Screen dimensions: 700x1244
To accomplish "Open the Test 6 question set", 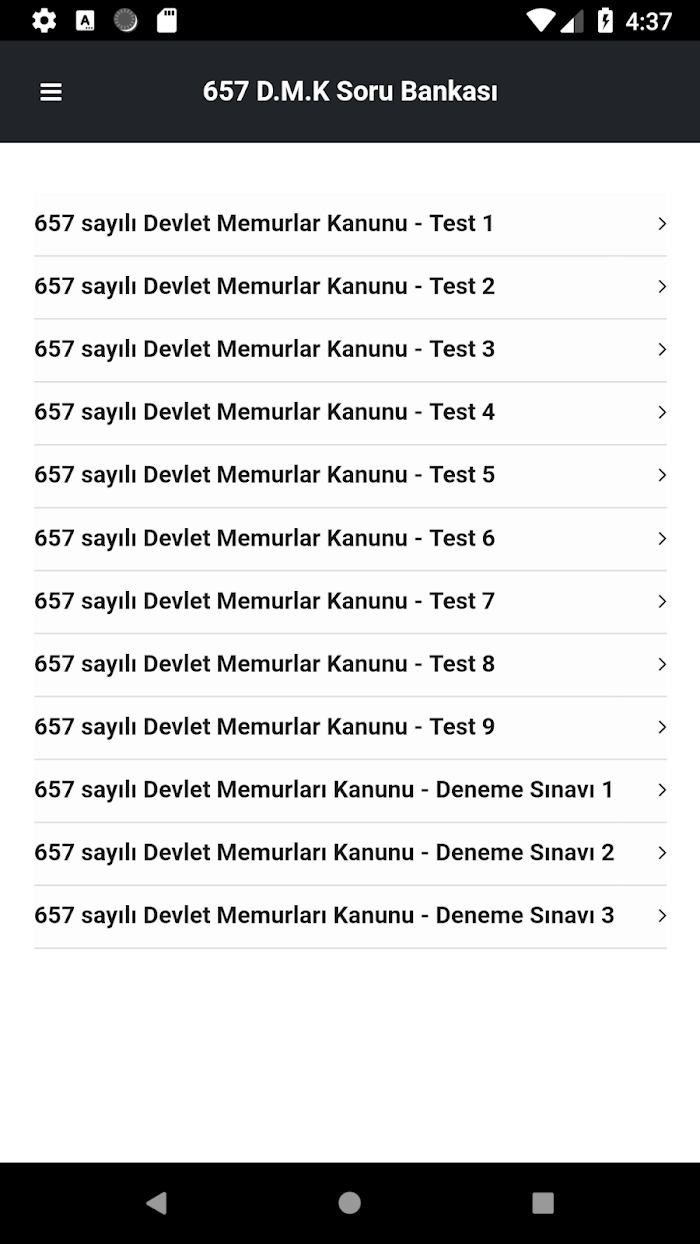I will pos(350,539).
